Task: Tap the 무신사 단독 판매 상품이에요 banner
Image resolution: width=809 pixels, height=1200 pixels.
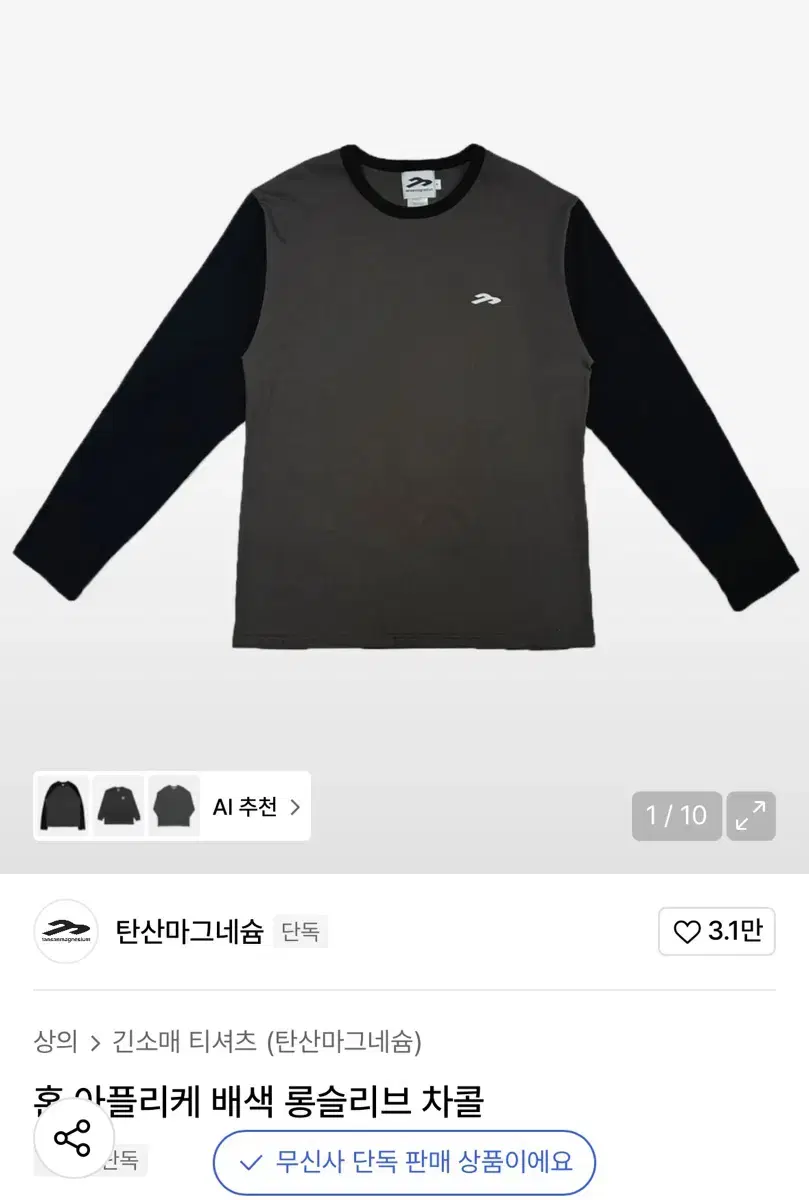Action: click(404, 1162)
